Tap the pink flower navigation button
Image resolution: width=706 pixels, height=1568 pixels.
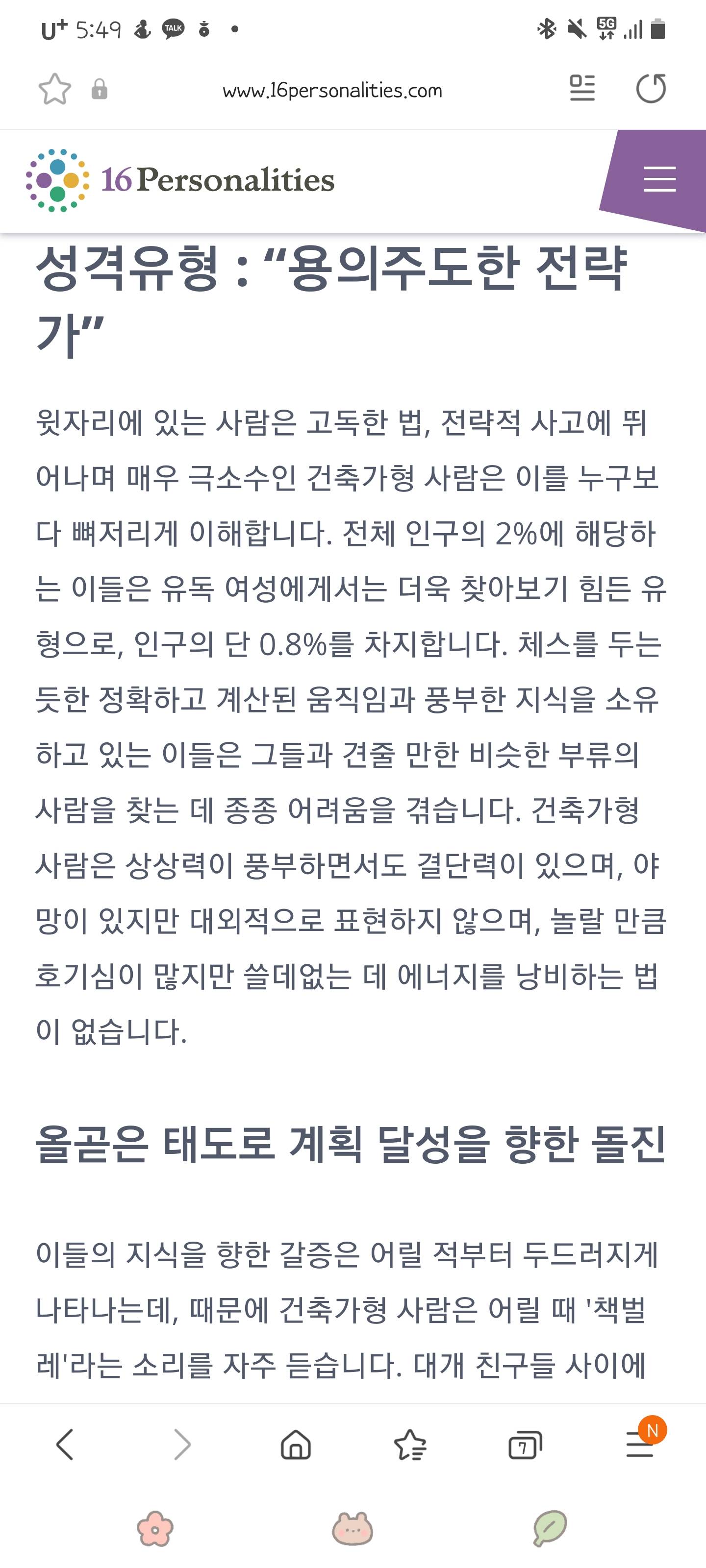point(155,1528)
